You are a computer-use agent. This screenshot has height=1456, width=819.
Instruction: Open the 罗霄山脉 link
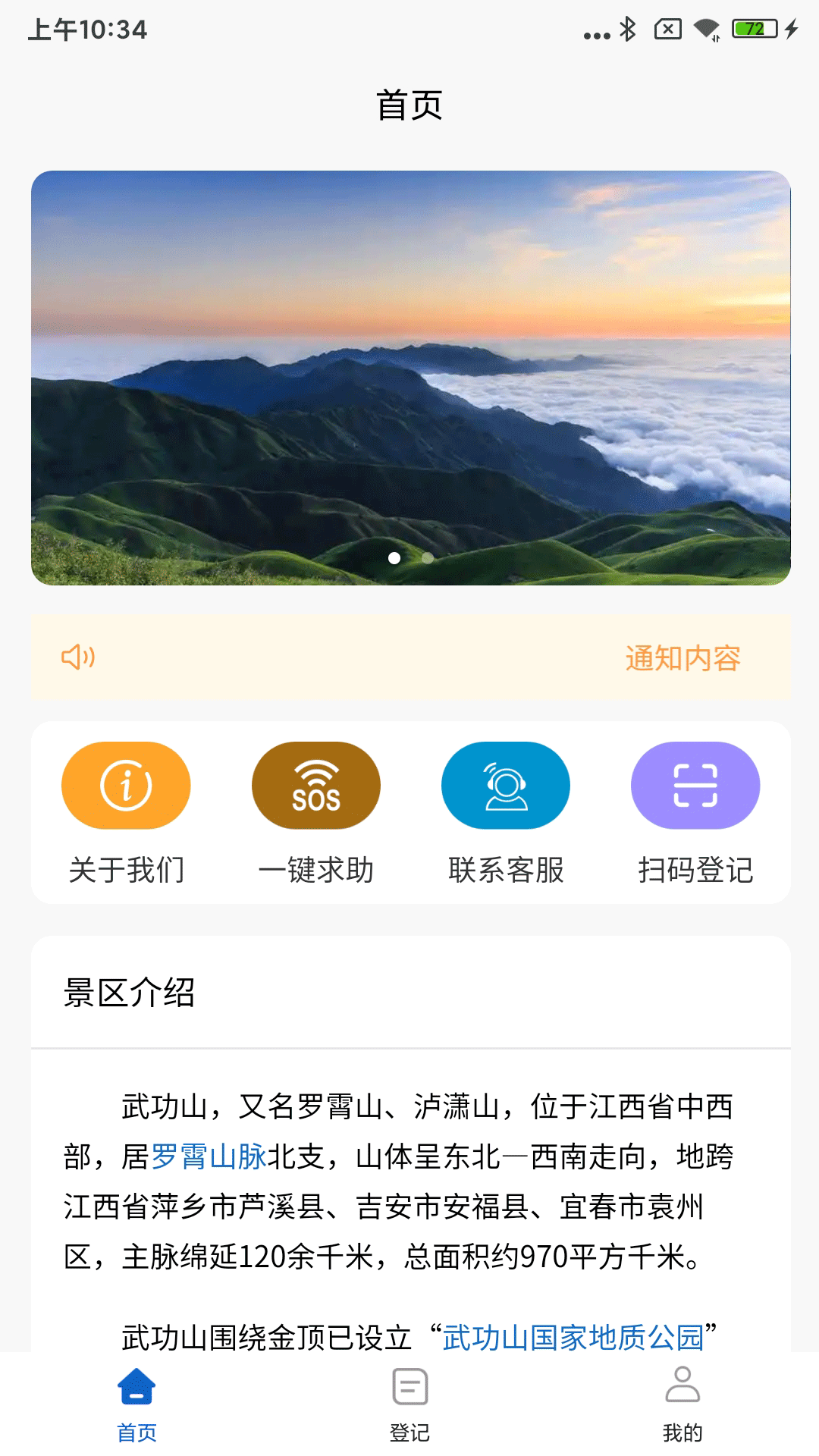pos(209,1156)
